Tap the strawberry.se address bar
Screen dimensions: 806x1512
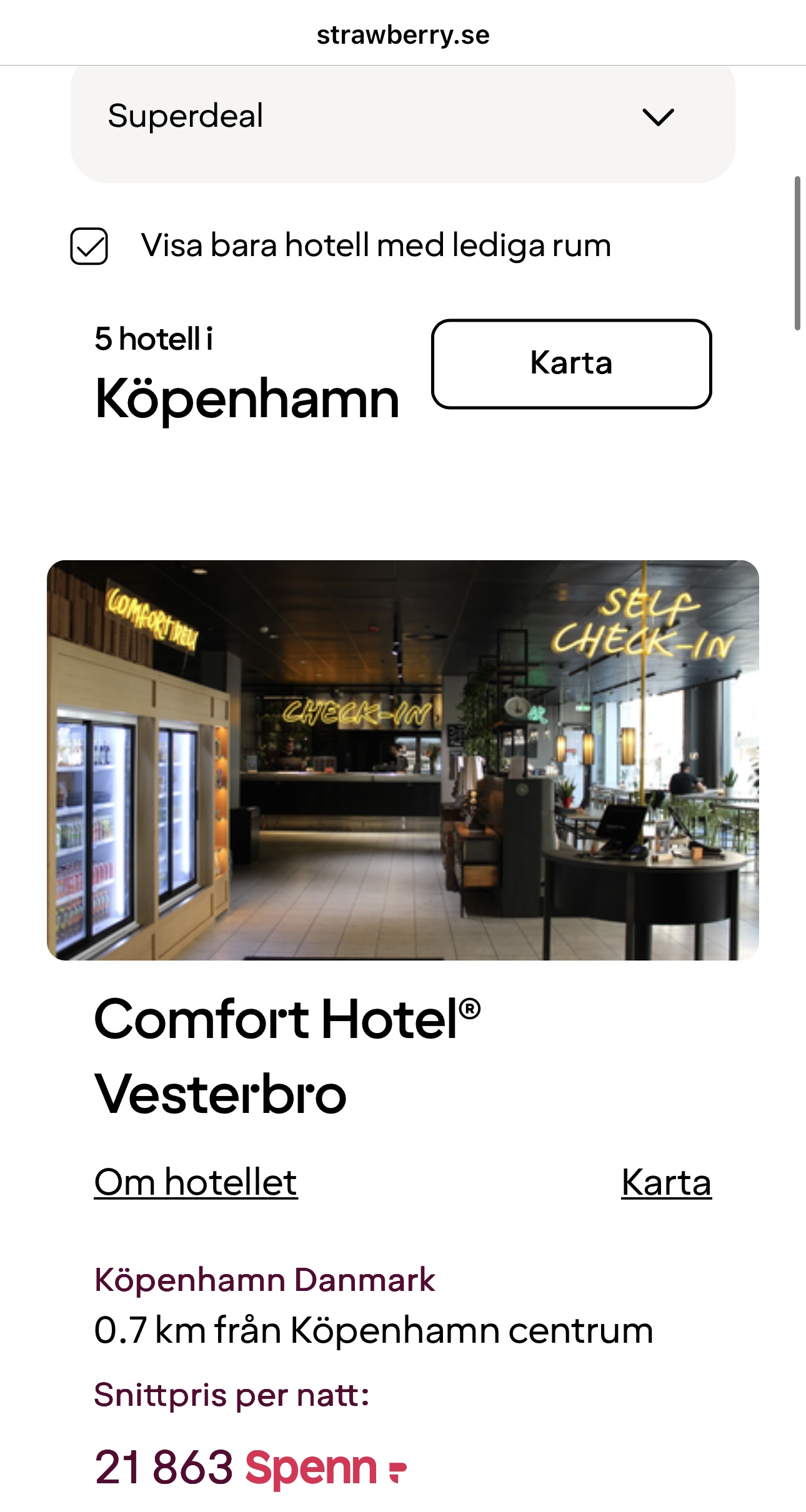click(x=402, y=35)
